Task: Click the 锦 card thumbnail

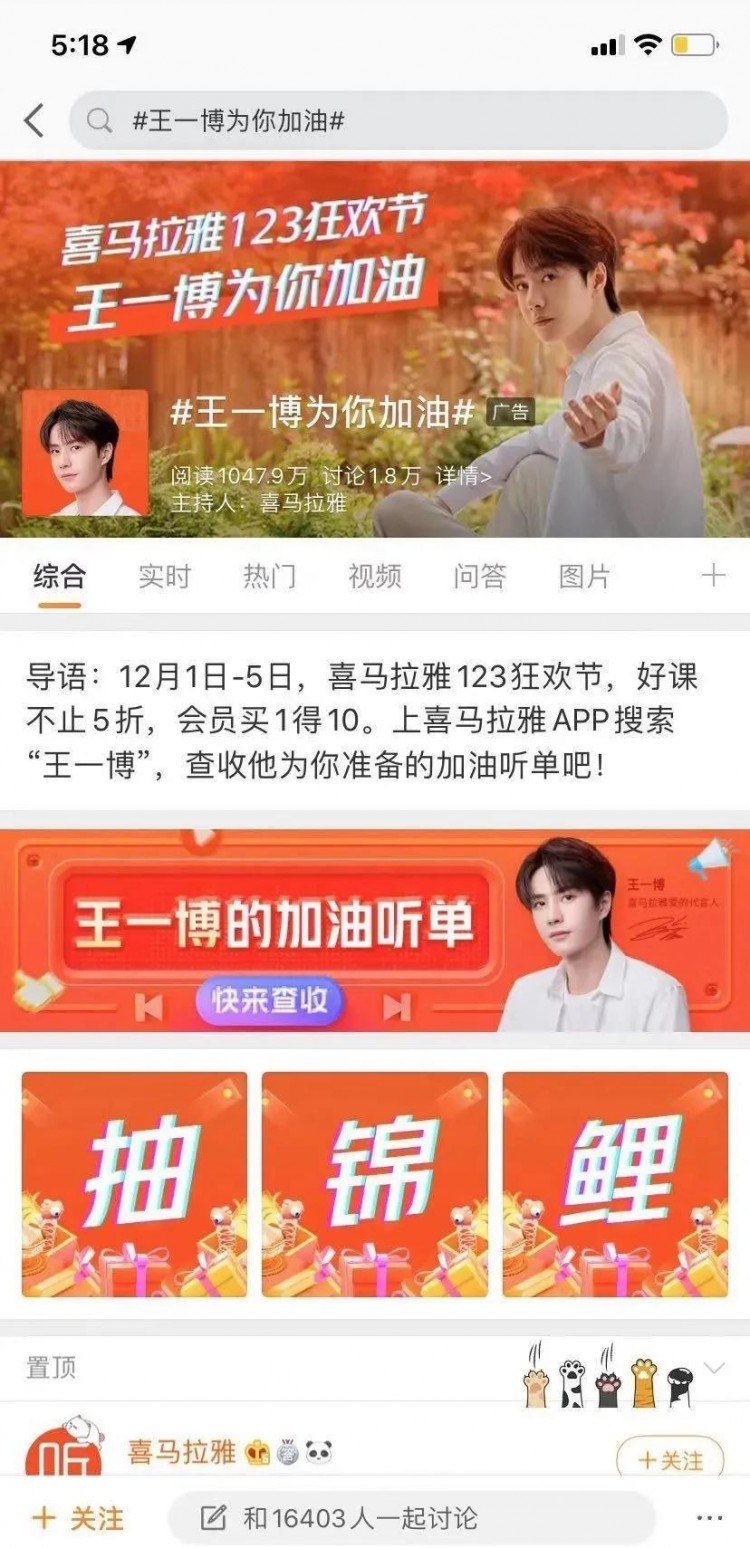Action: [375, 1185]
